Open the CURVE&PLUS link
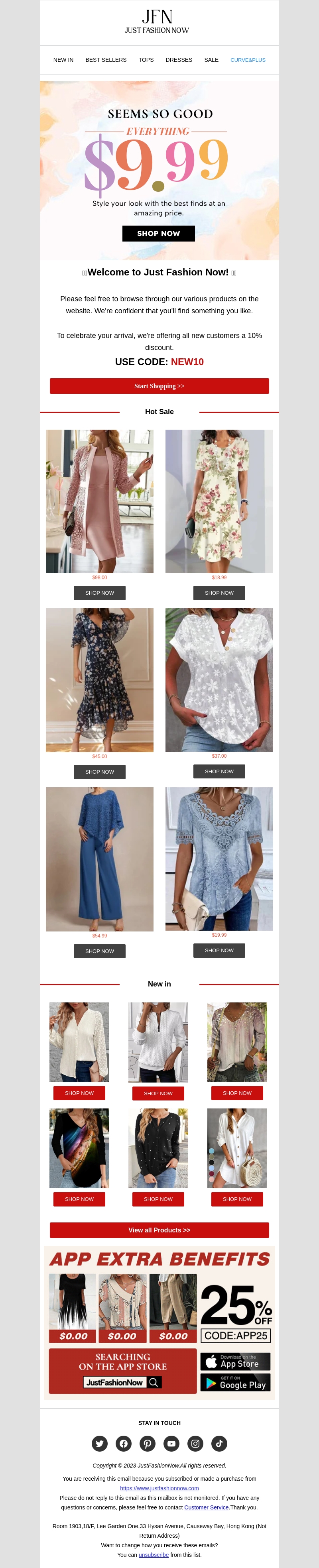 tap(248, 60)
